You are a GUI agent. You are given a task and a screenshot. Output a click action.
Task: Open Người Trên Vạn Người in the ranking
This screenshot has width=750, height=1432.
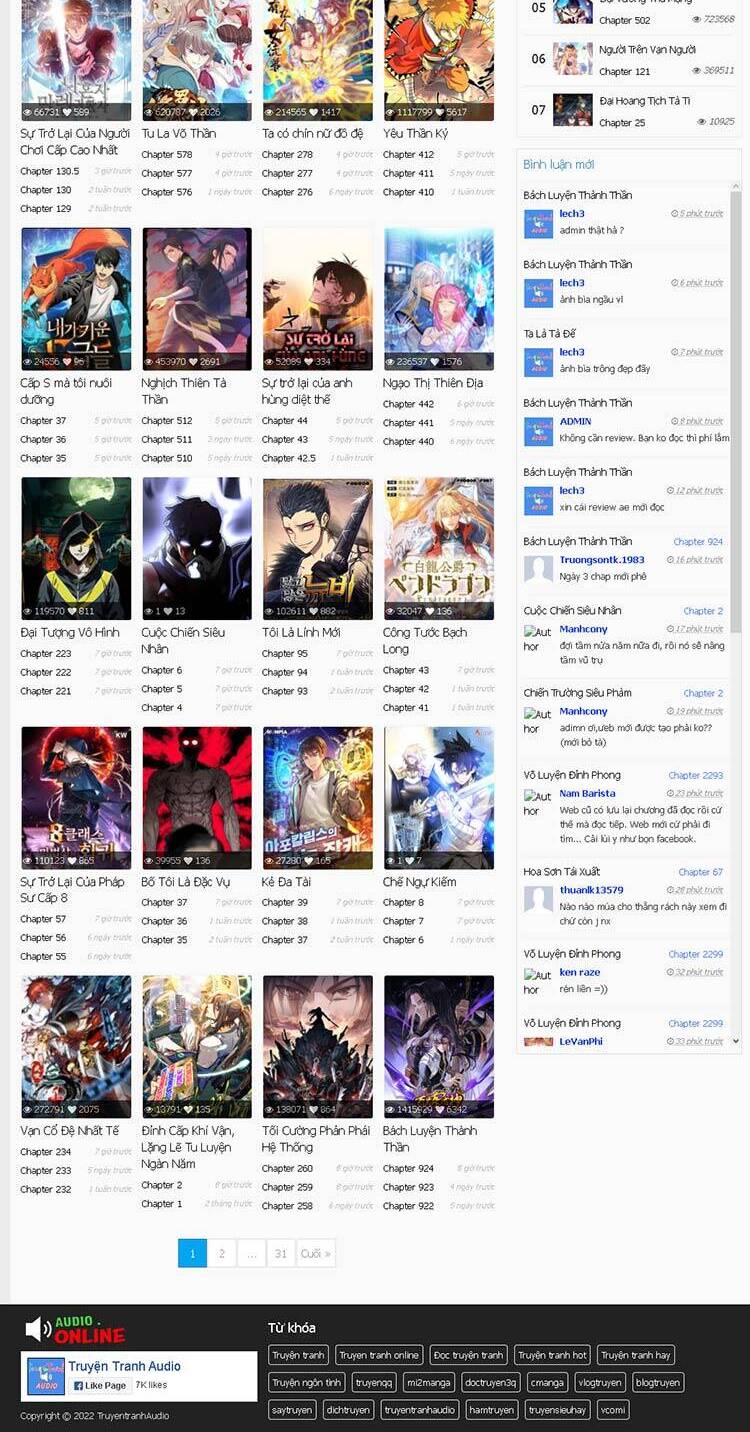pos(647,49)
